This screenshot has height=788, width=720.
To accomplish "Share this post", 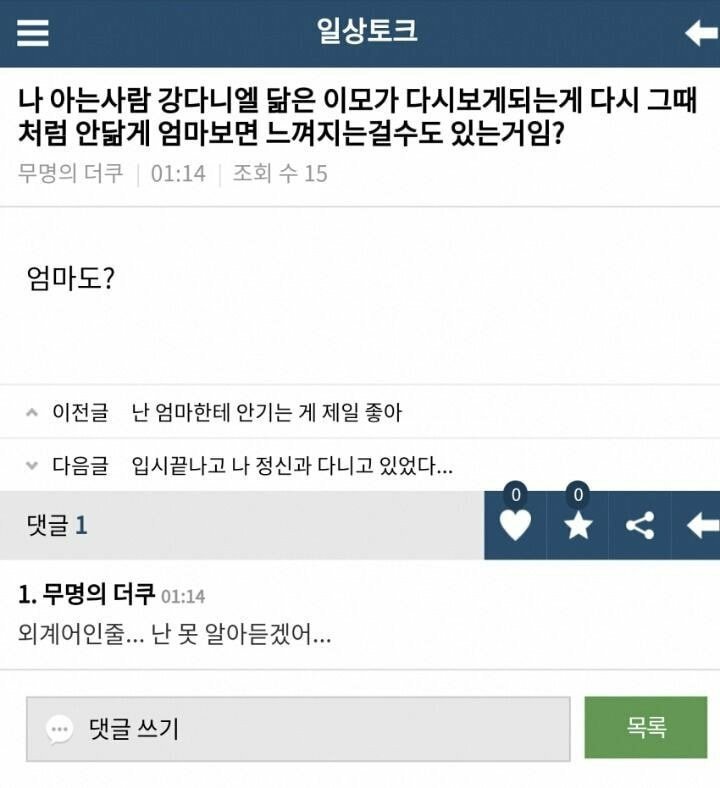I will pyautogui.click(x=640, y=525).
